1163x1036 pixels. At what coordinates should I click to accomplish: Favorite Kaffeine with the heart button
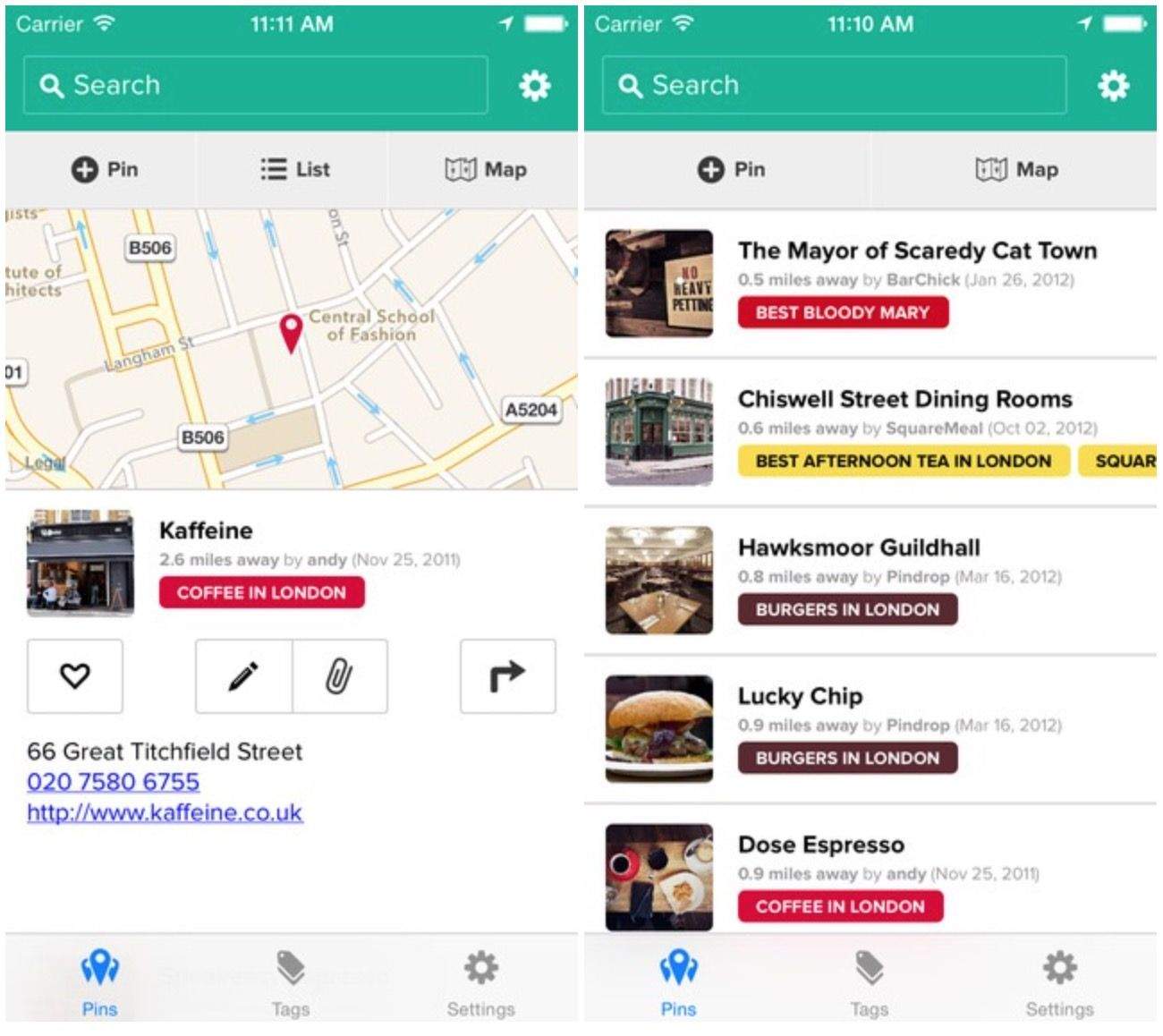[x=74, y=676]
